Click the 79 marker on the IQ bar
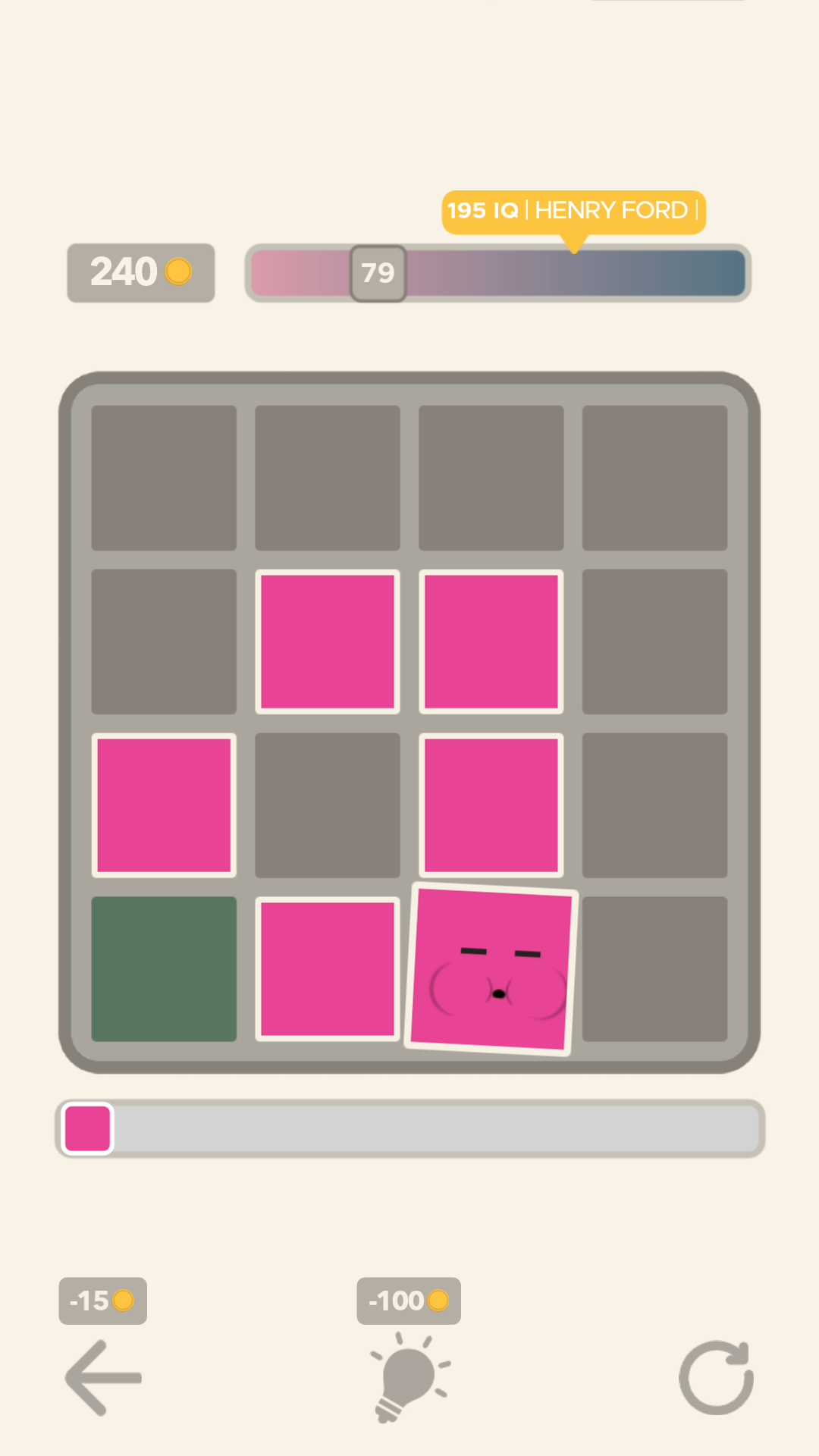The height and width of the screenshot is (1456, 819). pyautogui.click(x=377, y=273)
